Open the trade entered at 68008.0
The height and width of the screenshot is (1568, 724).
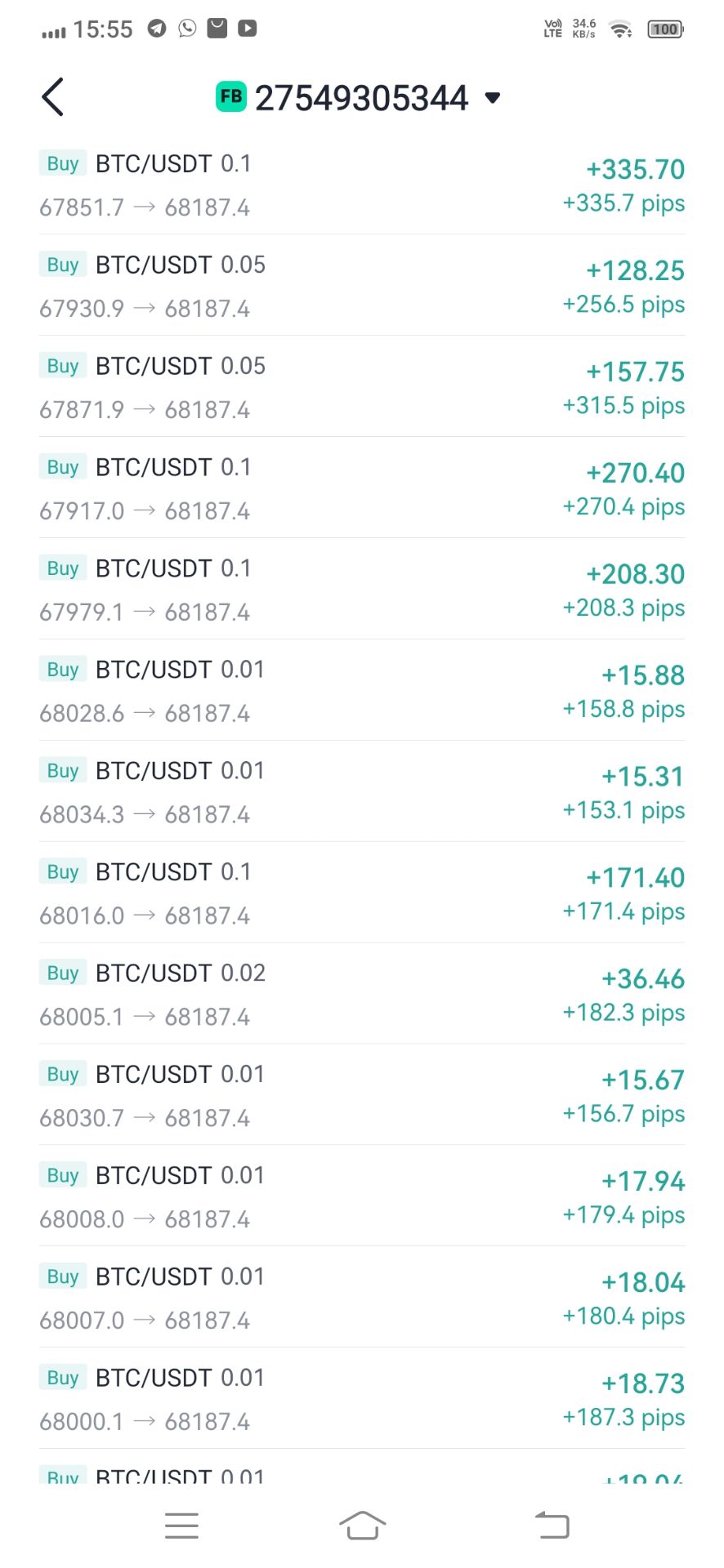coord(361,1197)
